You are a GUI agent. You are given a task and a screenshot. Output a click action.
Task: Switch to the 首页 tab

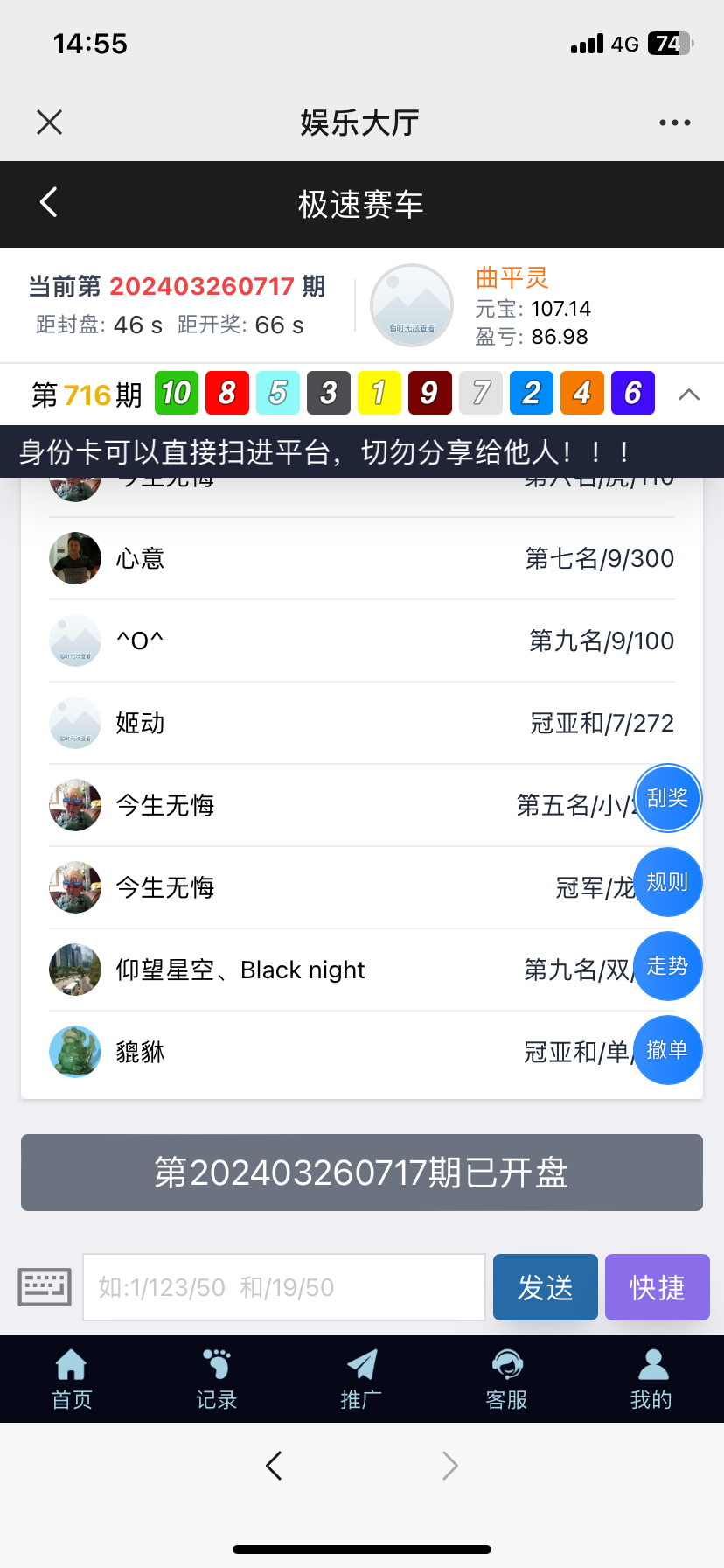[72, 1379]
